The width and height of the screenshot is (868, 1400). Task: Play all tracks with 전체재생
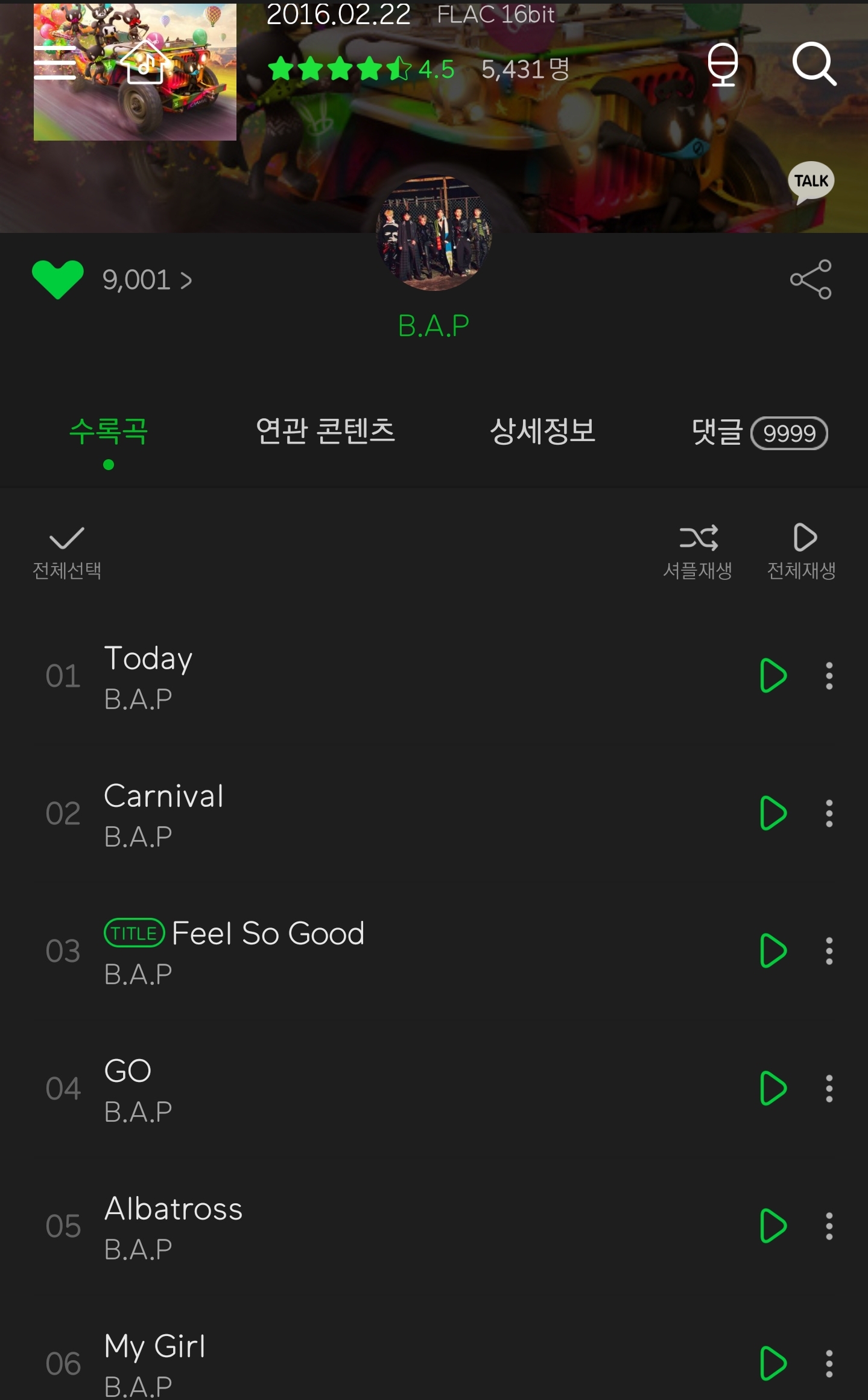point(802,552)
